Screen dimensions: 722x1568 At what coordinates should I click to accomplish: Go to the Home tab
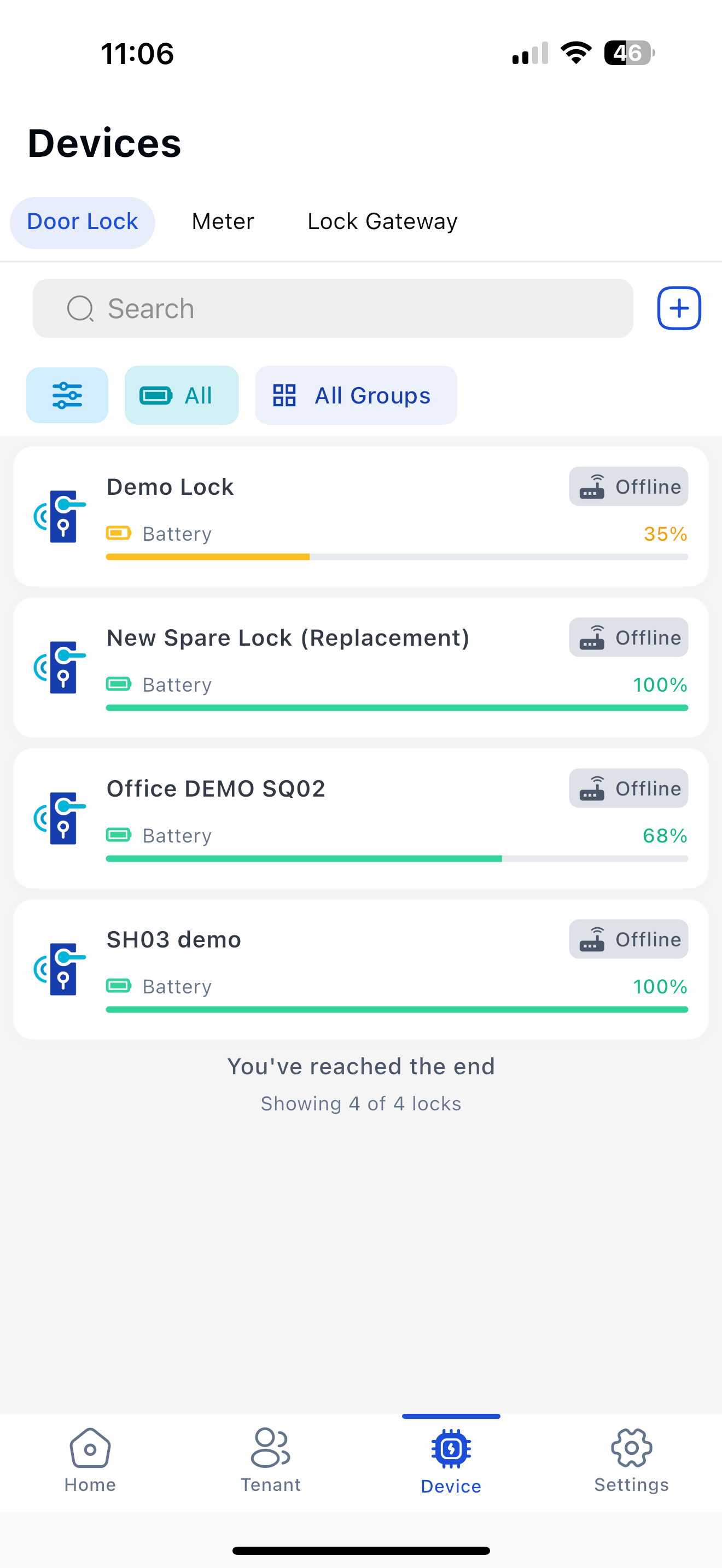pos(90,1460)
